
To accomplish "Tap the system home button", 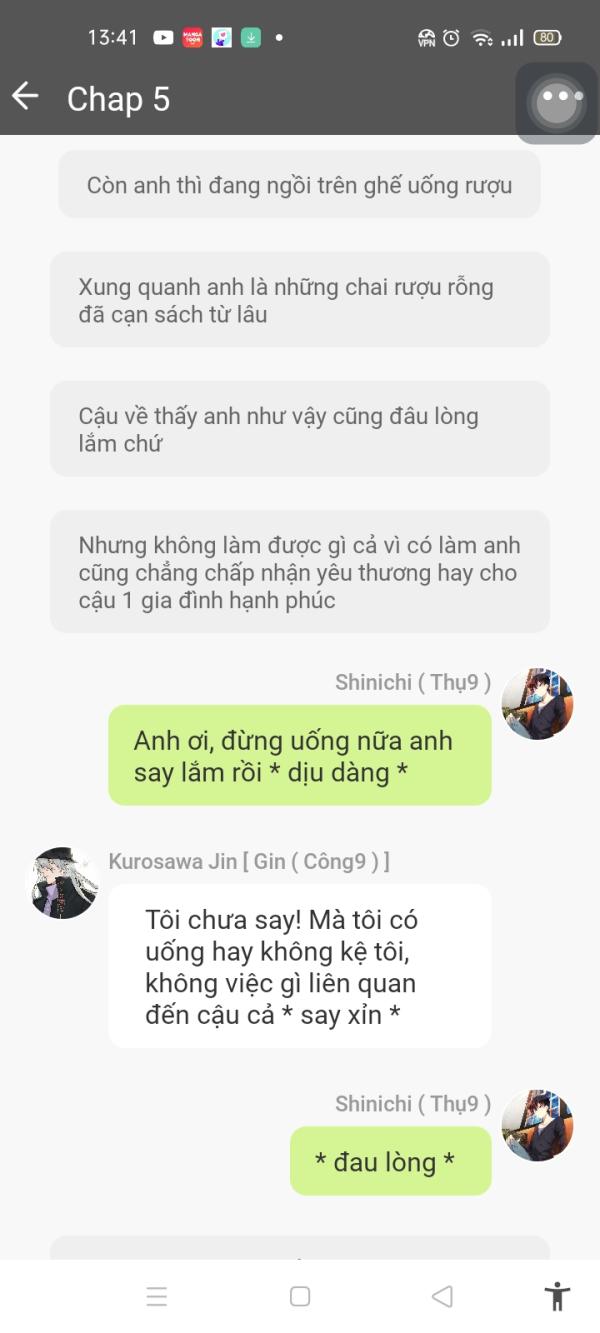I will [300, 1297].
